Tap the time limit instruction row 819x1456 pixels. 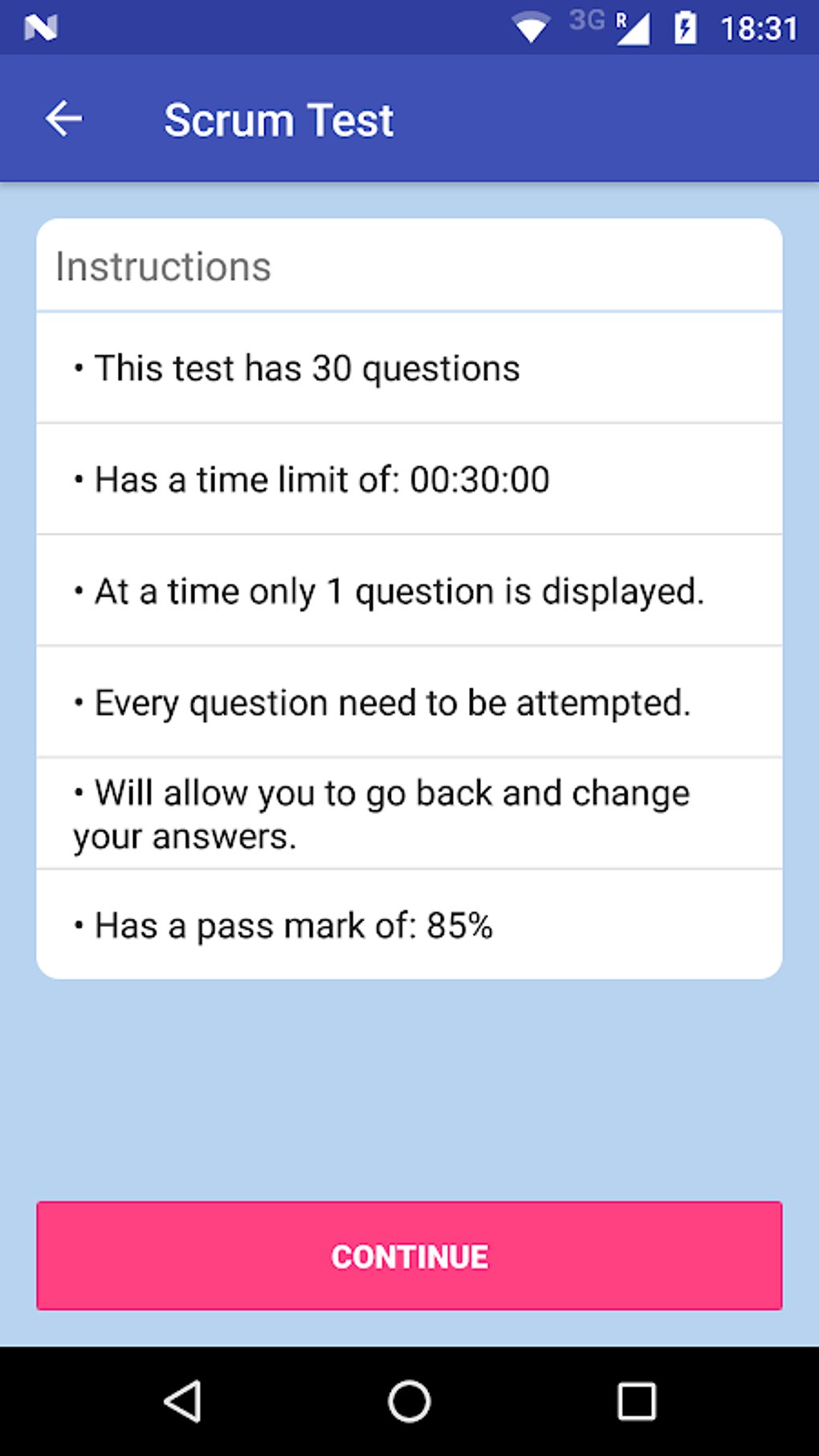(x=409, y=479)
